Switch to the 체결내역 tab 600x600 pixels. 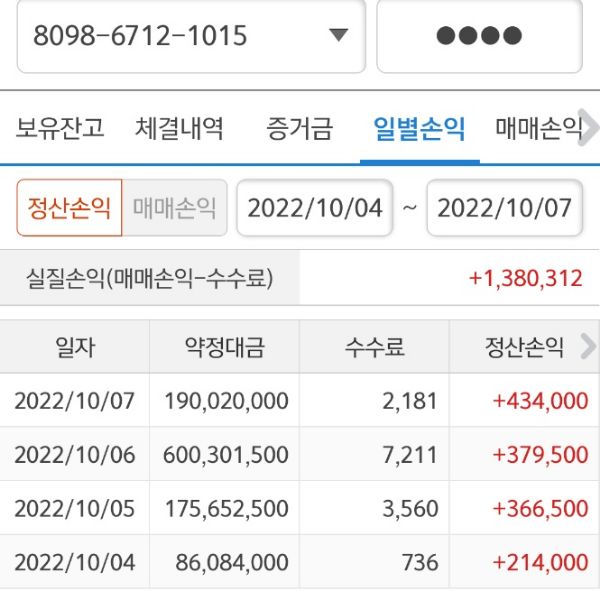coord(179,128)
